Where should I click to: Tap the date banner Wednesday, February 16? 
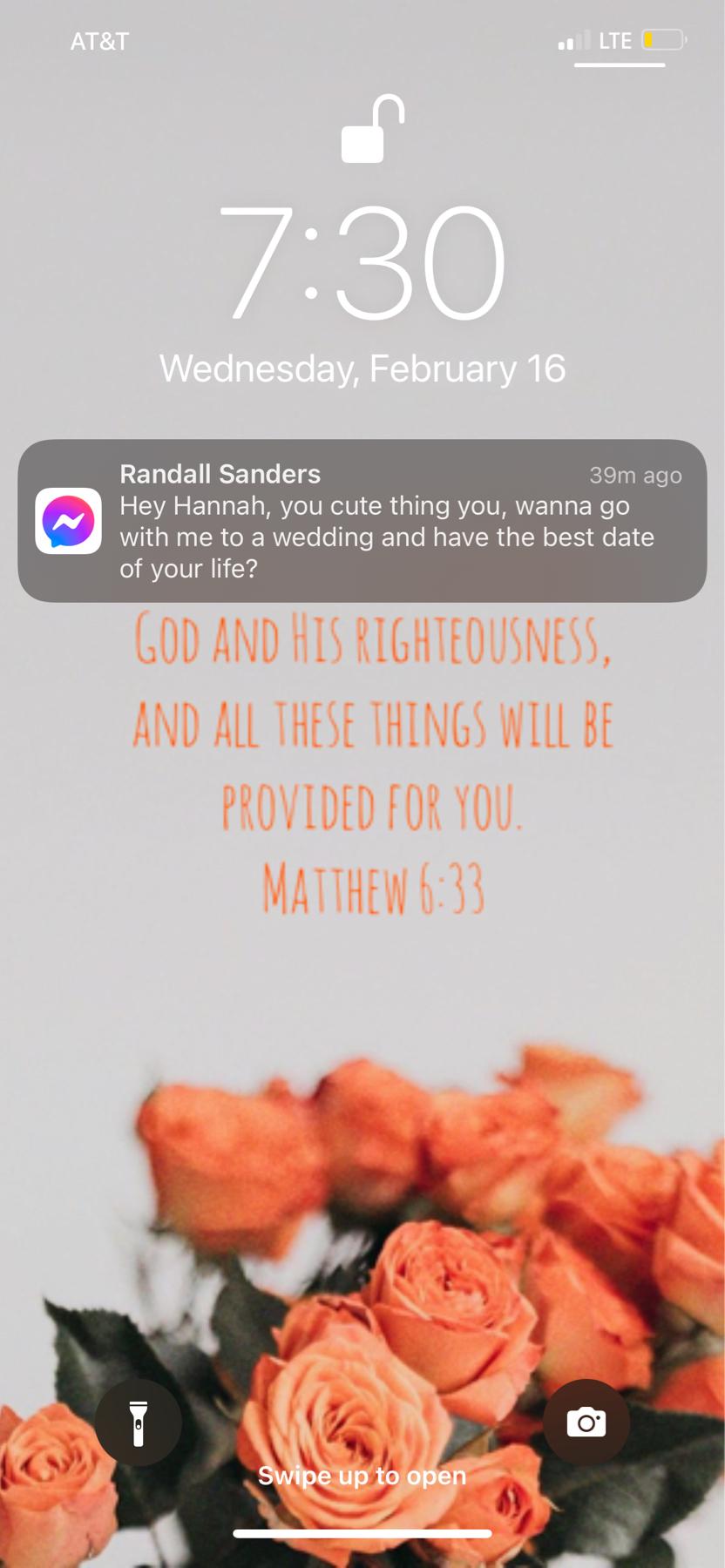point(362,368)
